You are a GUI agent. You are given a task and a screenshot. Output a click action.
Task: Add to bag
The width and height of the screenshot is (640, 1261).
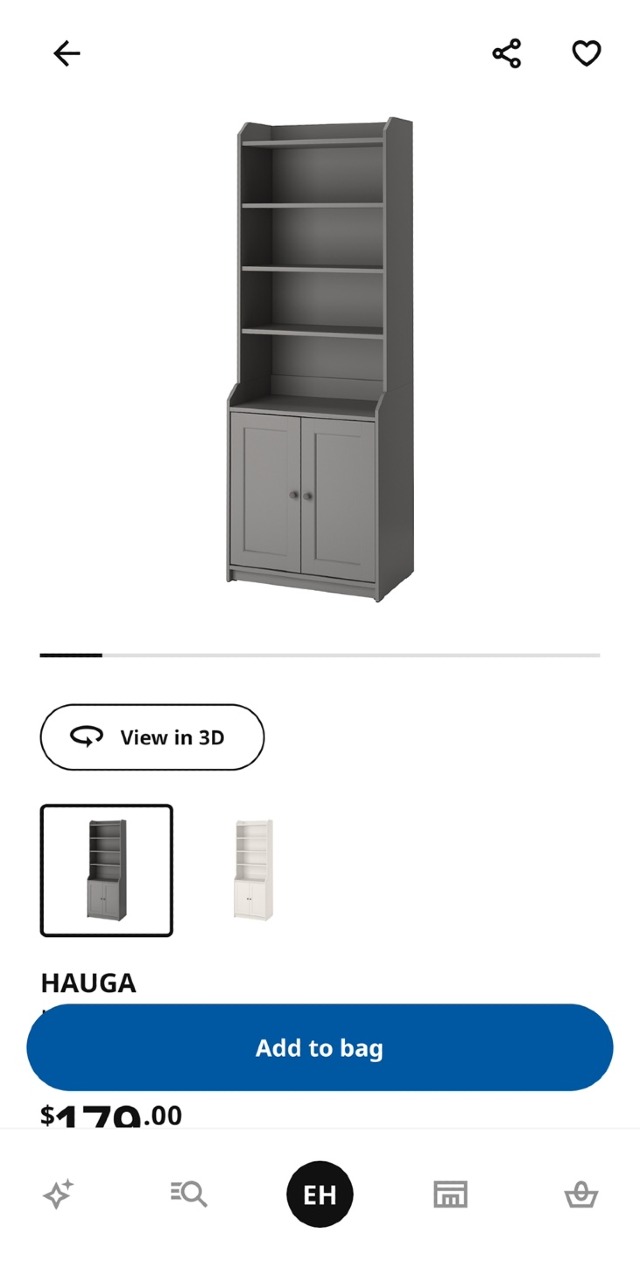(x=319, y=1048)
